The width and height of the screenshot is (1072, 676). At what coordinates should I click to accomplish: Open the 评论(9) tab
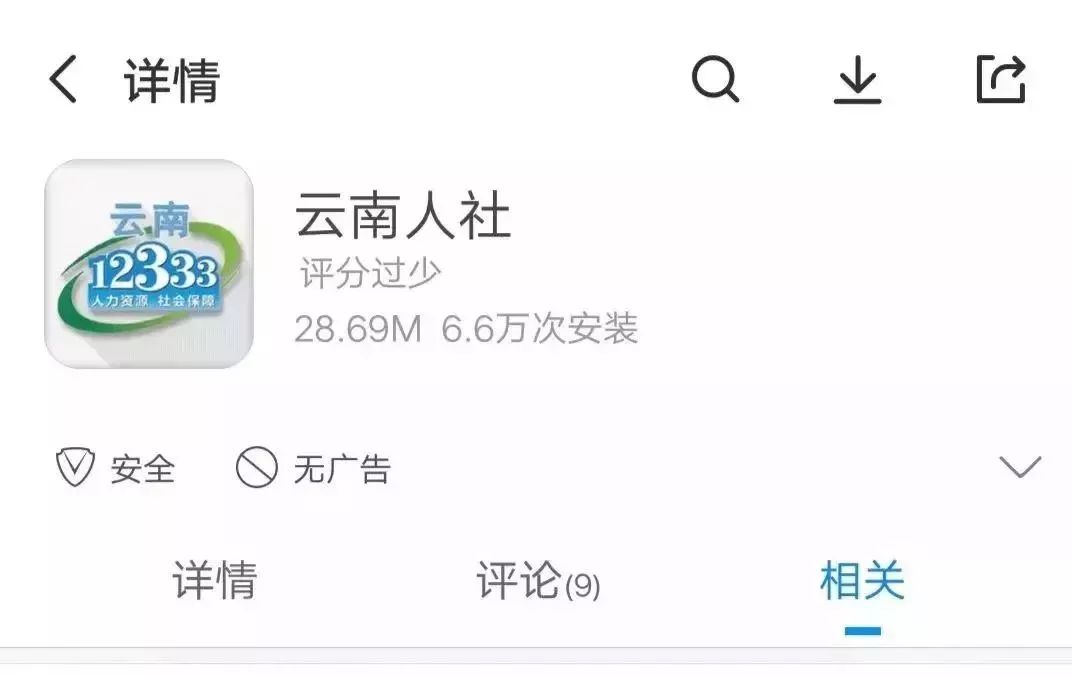(x=539, y=581)
